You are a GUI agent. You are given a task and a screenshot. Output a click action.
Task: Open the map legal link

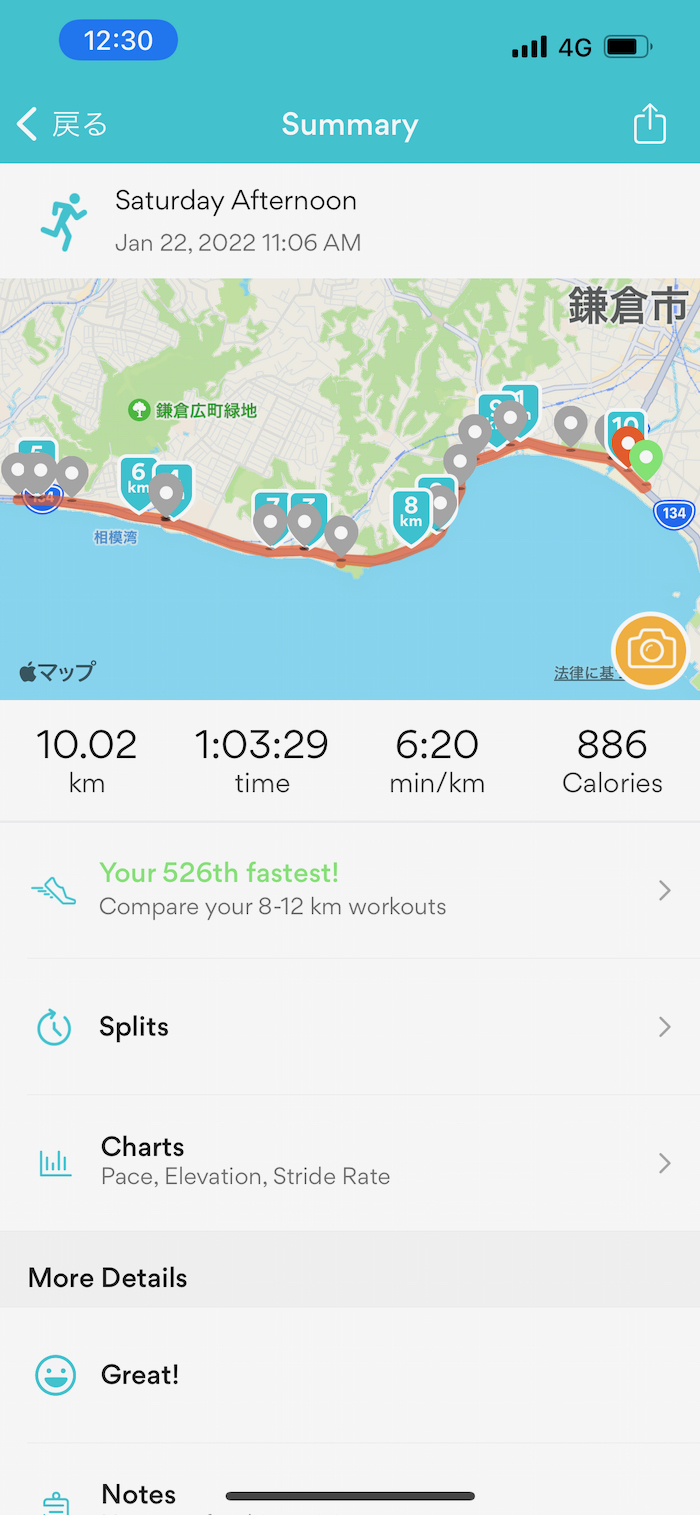pos(583,674)
